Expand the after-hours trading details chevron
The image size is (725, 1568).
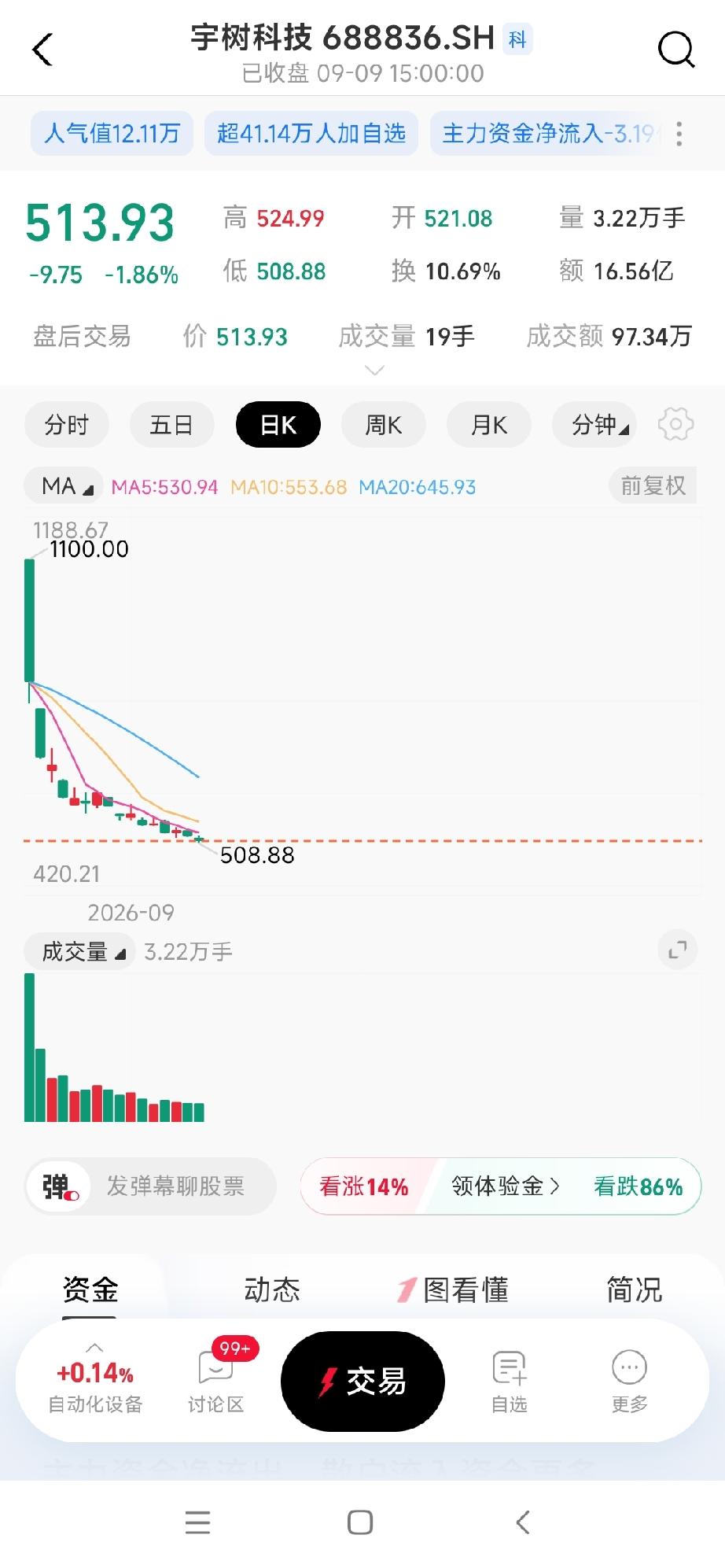click(x=375, y=370)
